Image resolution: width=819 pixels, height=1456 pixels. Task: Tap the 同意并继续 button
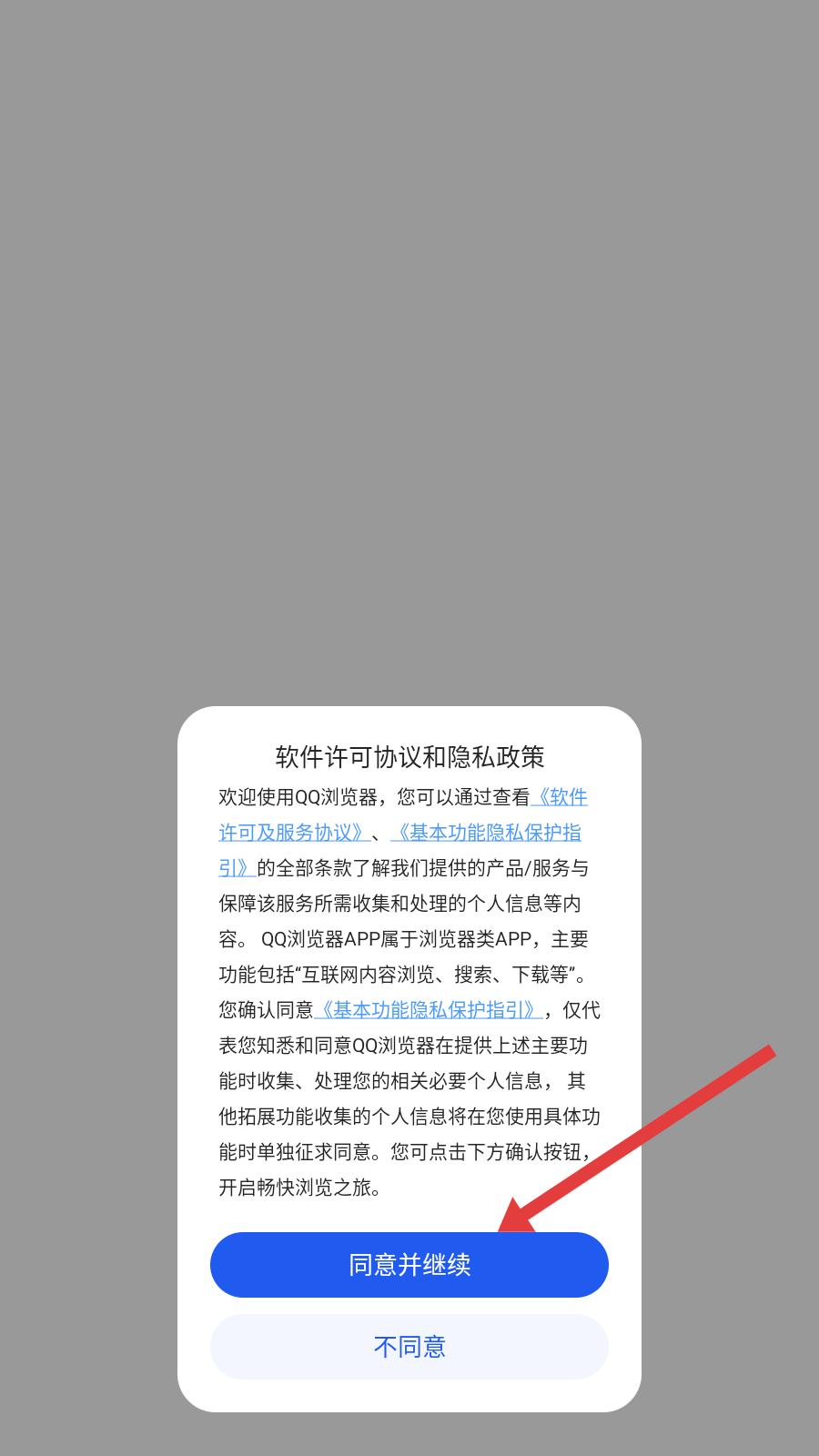[409, 1265]
